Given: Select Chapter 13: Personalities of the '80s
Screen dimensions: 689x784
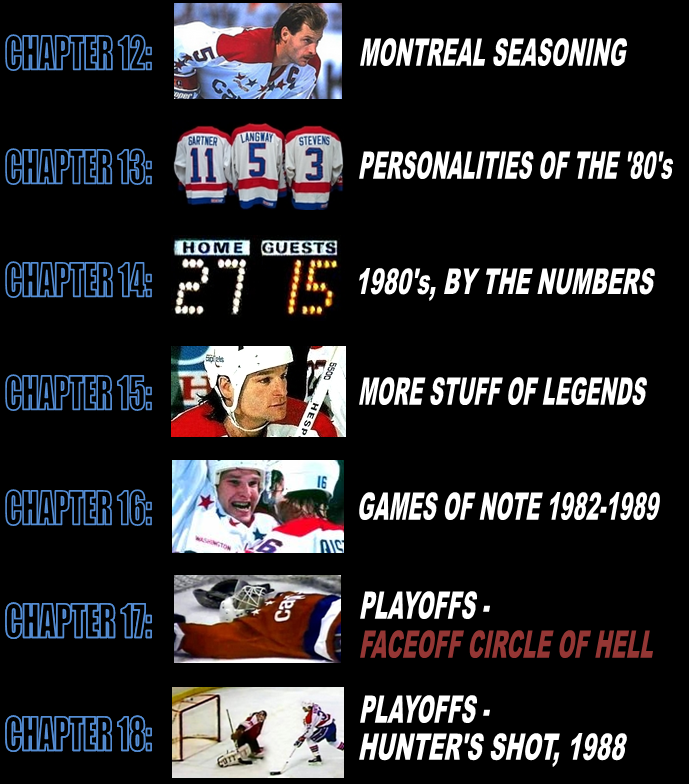Looking at the screenshot, I should click(x=515, y=166).
